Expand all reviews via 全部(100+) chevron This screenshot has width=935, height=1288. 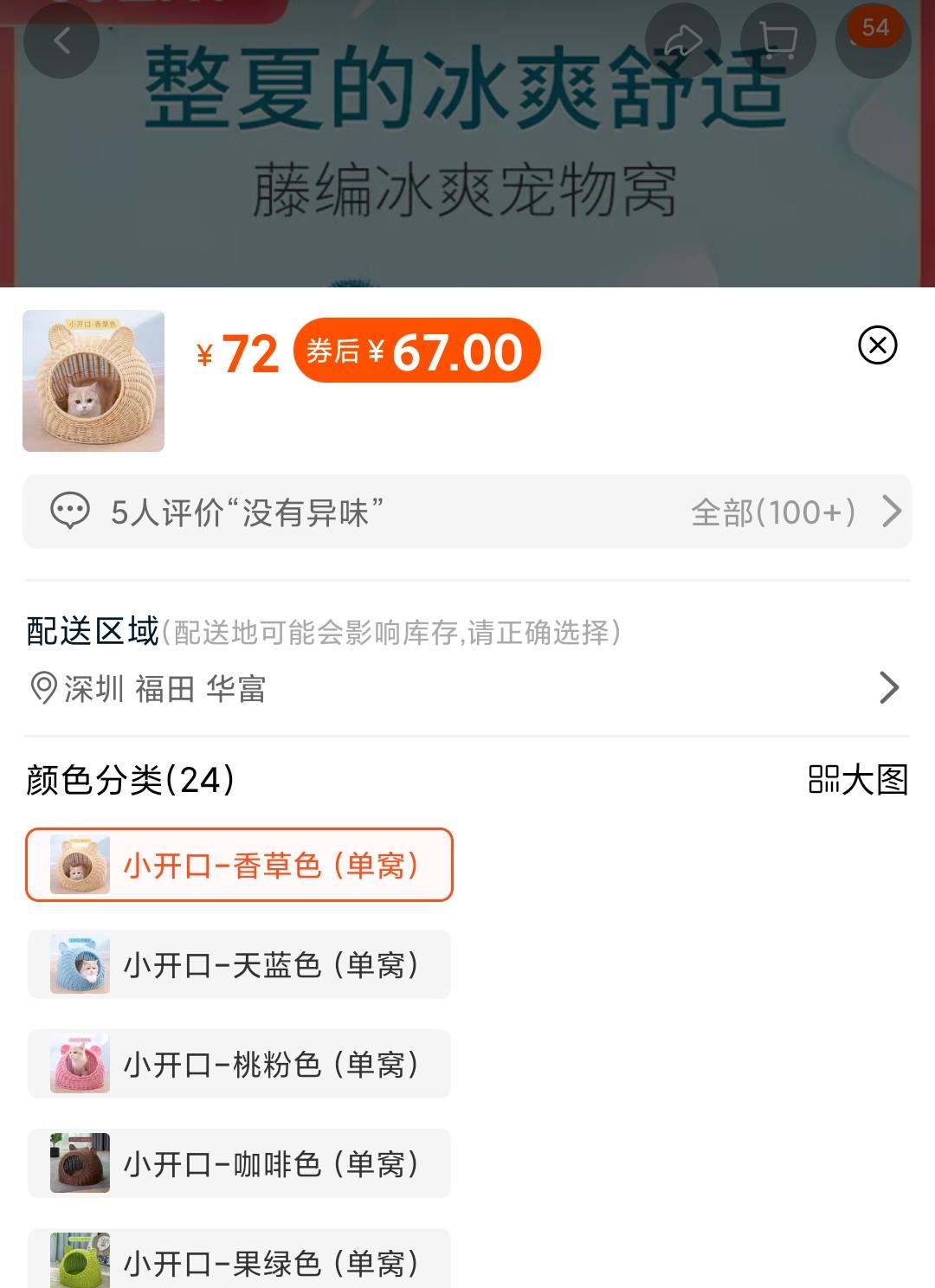[x=792, y=512]
